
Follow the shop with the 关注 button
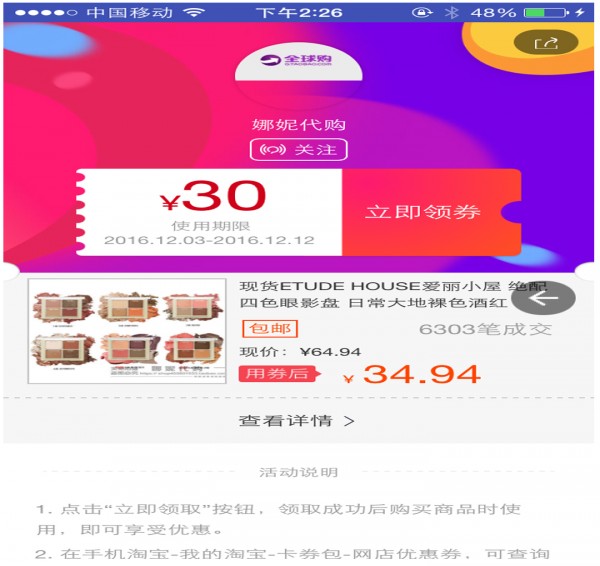(298, 150)
